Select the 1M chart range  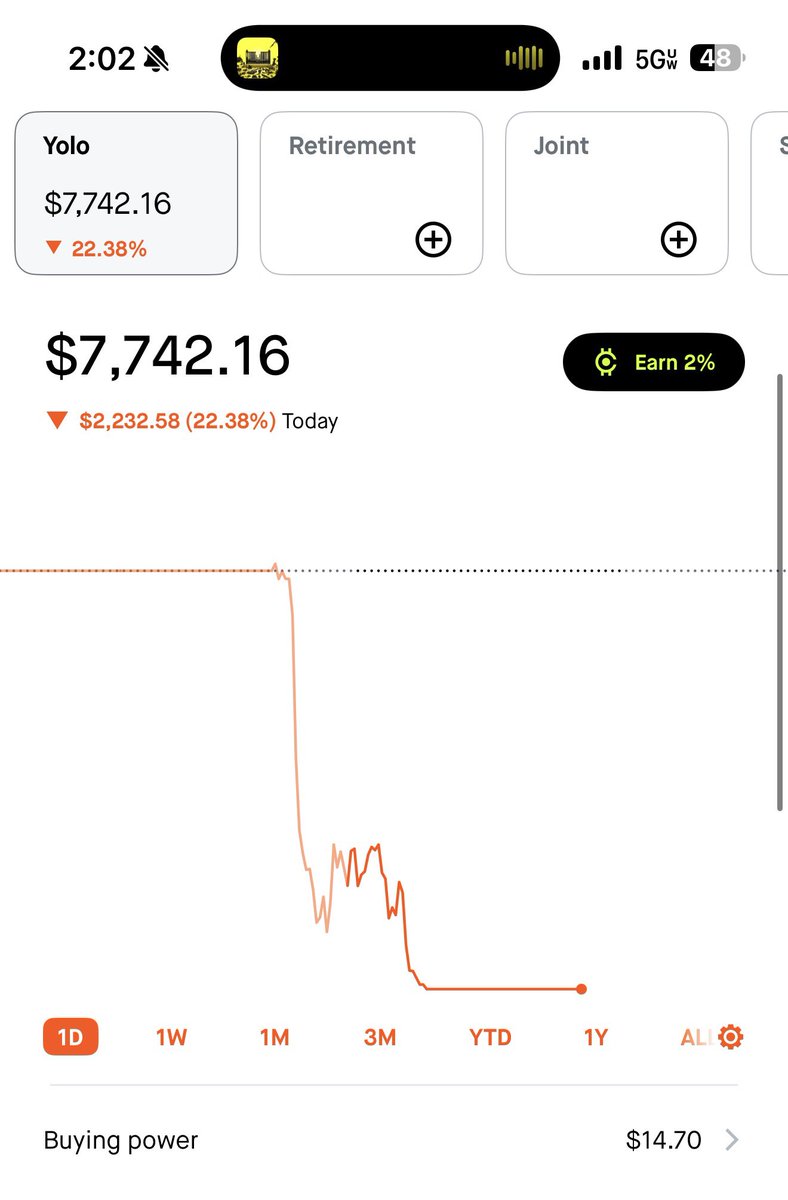274,1037
